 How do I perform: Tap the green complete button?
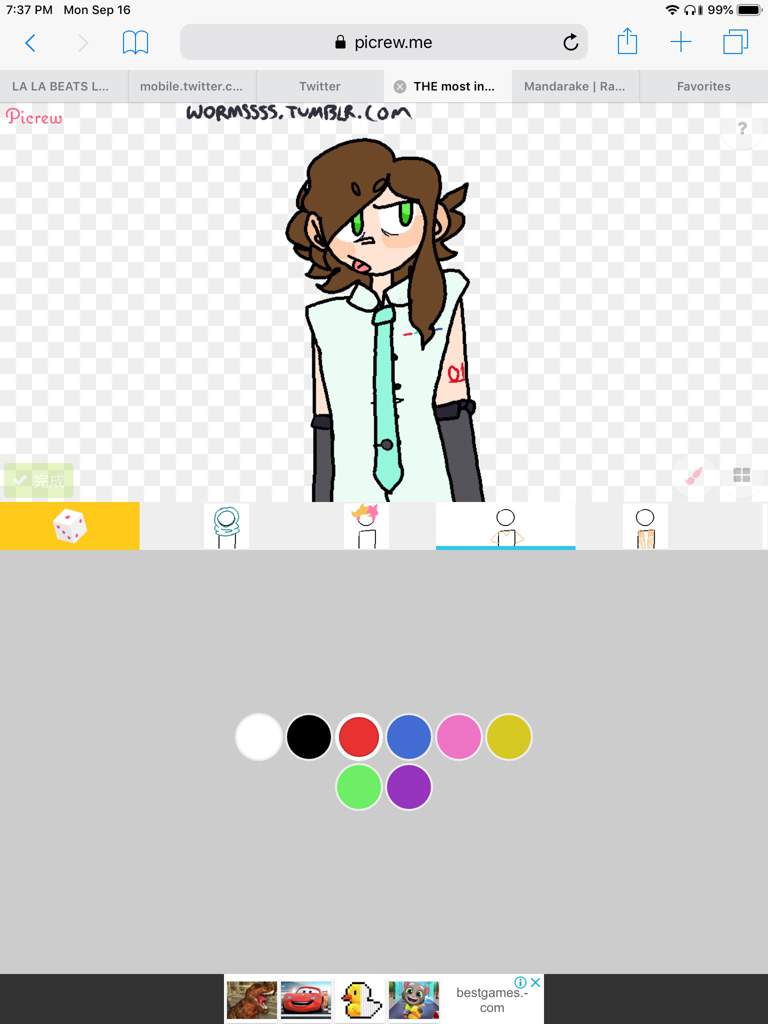tap(39, 481)
